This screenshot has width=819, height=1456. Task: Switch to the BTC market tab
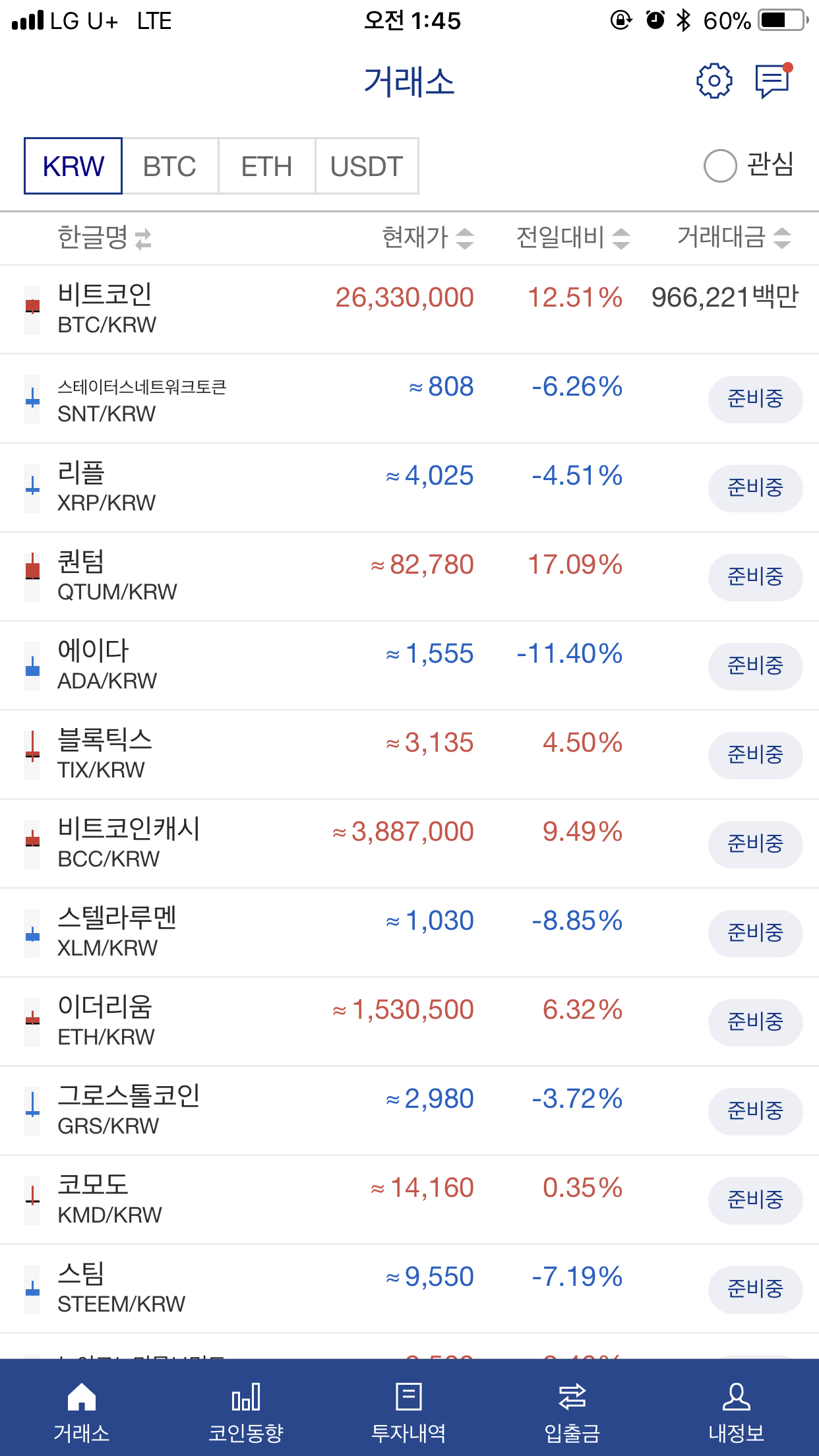point(169,167)
